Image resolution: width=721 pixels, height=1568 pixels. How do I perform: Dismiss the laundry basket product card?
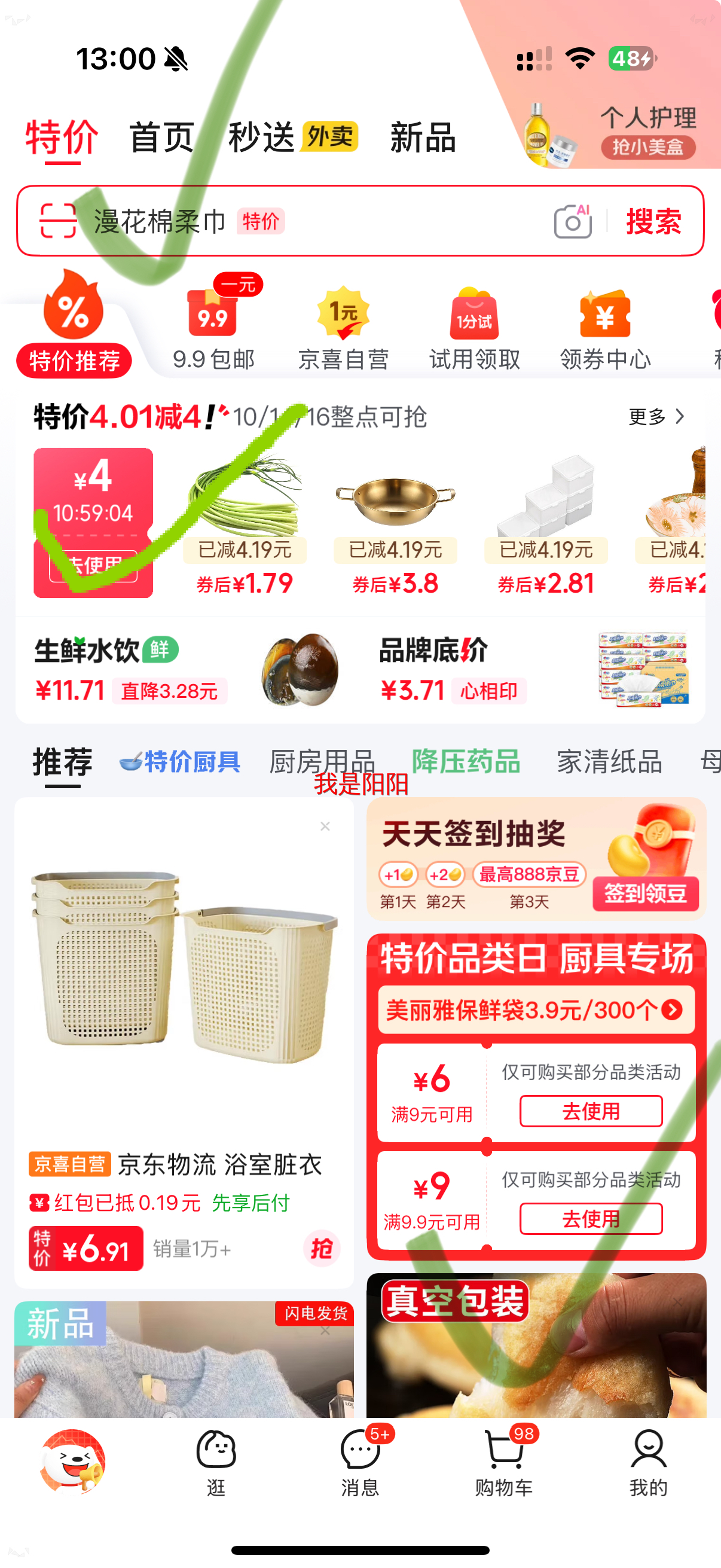point(325,826)
